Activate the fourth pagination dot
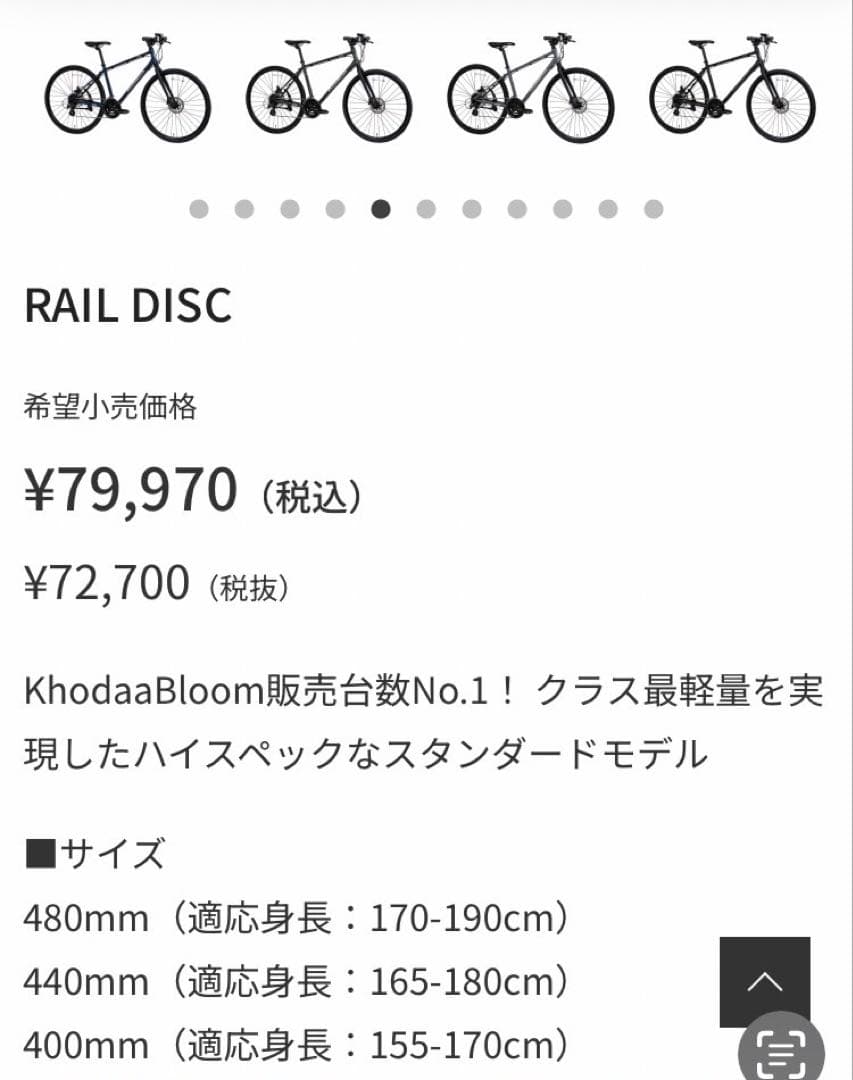Image resolution: width=853 pixels, height=1080 pixels. [333, 209]
